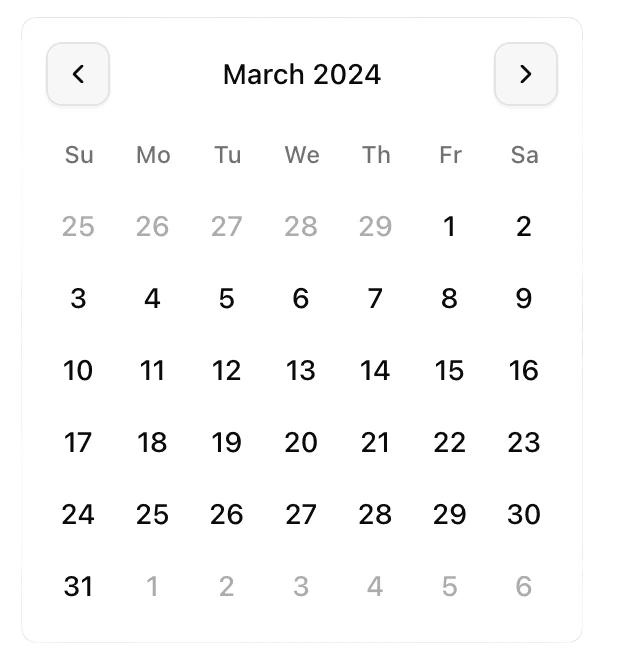Select March 1
Image resolution: width=620 pixels, height=668 pixels.
pos(450,227)
